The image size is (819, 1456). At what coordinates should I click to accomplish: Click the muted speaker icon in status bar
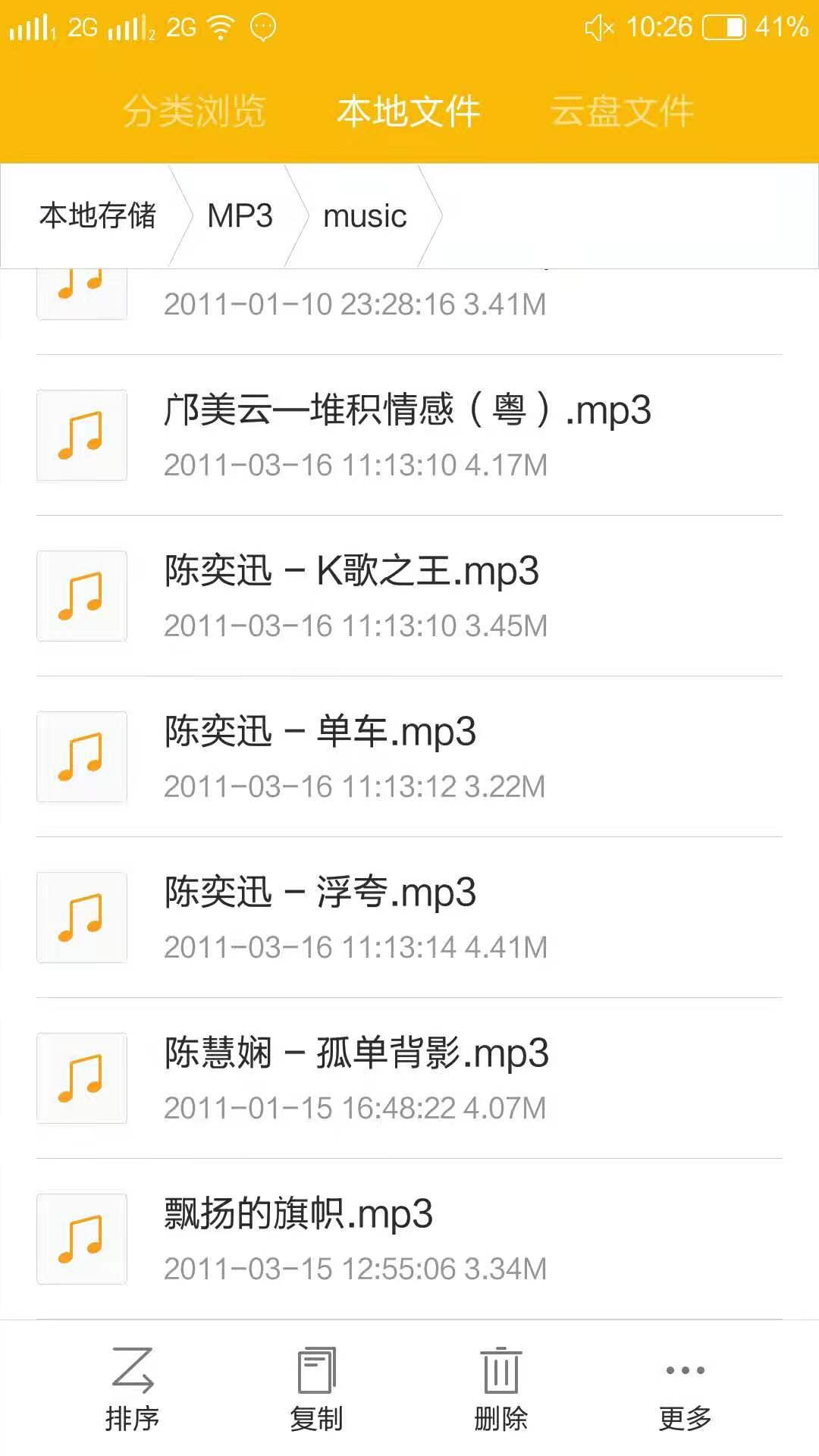point(599,27)
